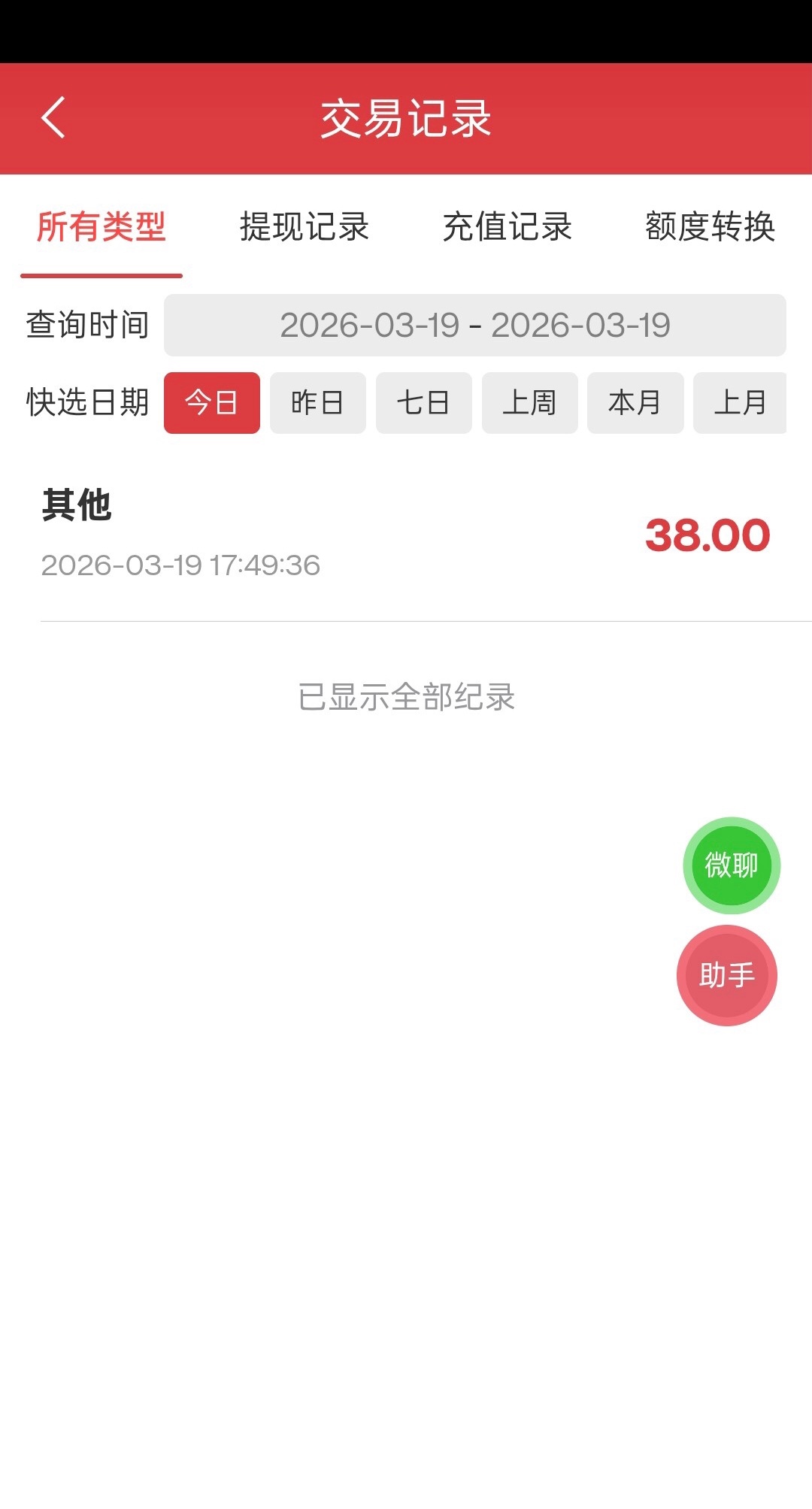Screen dimensions: 812x1509
Task: Open the 微聊 floating chat button
Action: pos(732,865)
